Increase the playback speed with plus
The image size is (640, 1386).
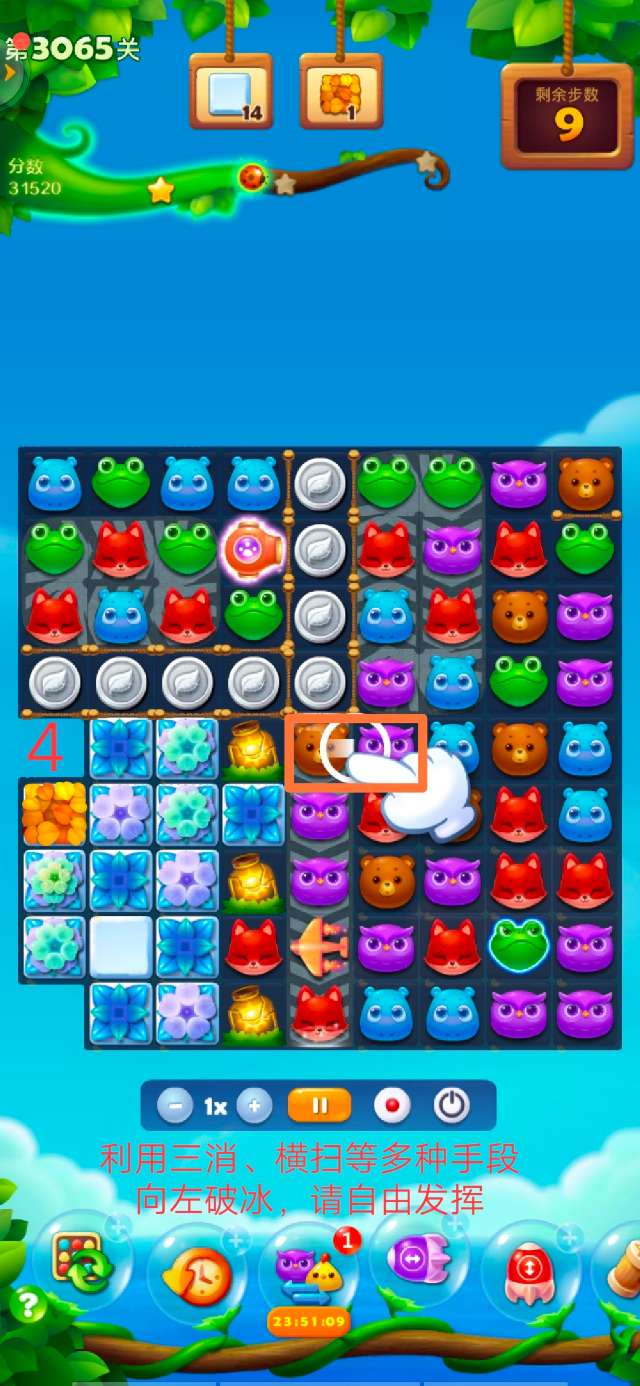(x=254, y=1106)
